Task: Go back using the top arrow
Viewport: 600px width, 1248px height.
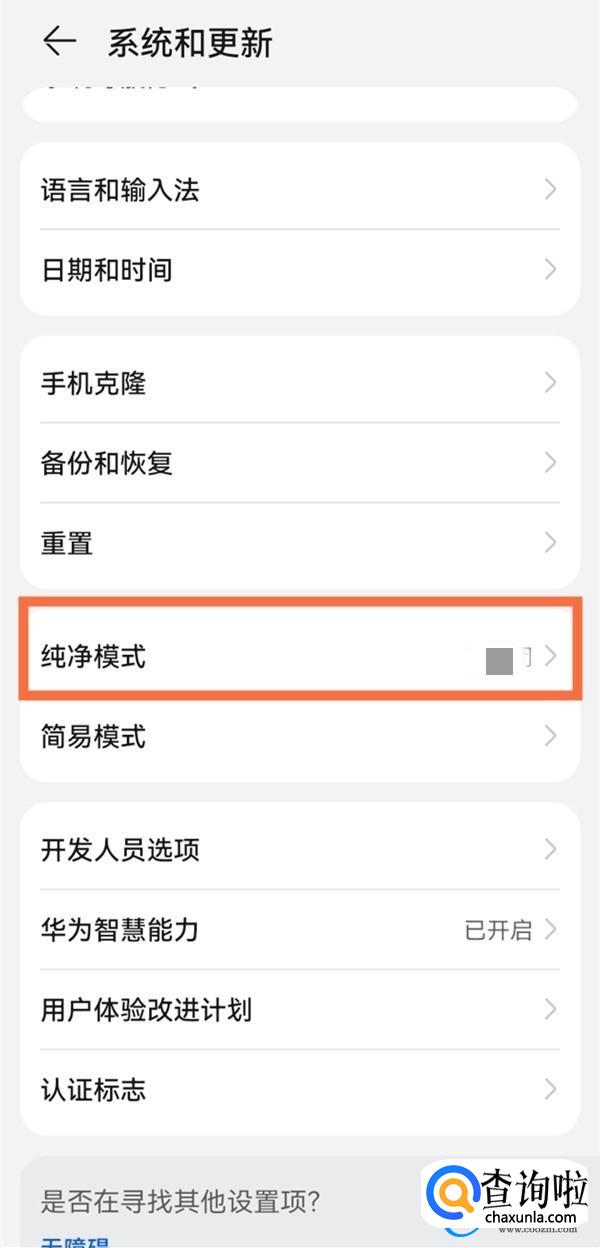Action: (x=60, y=42)
